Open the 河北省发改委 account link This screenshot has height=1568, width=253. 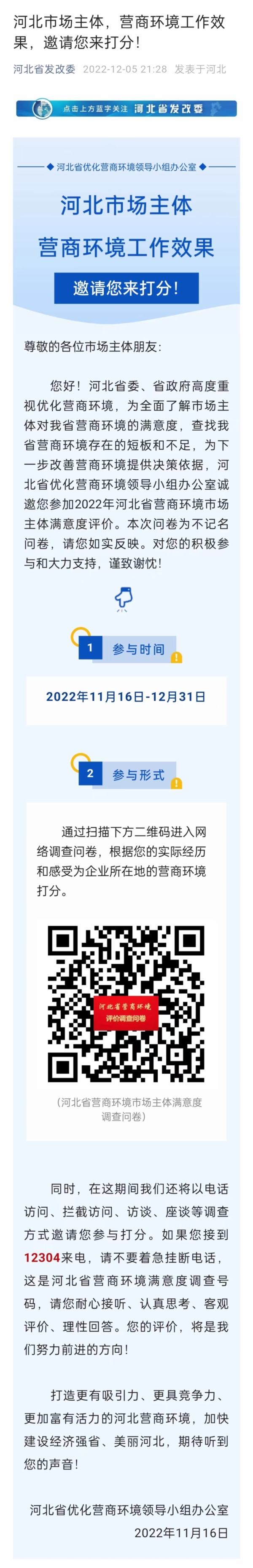(45, 70)
